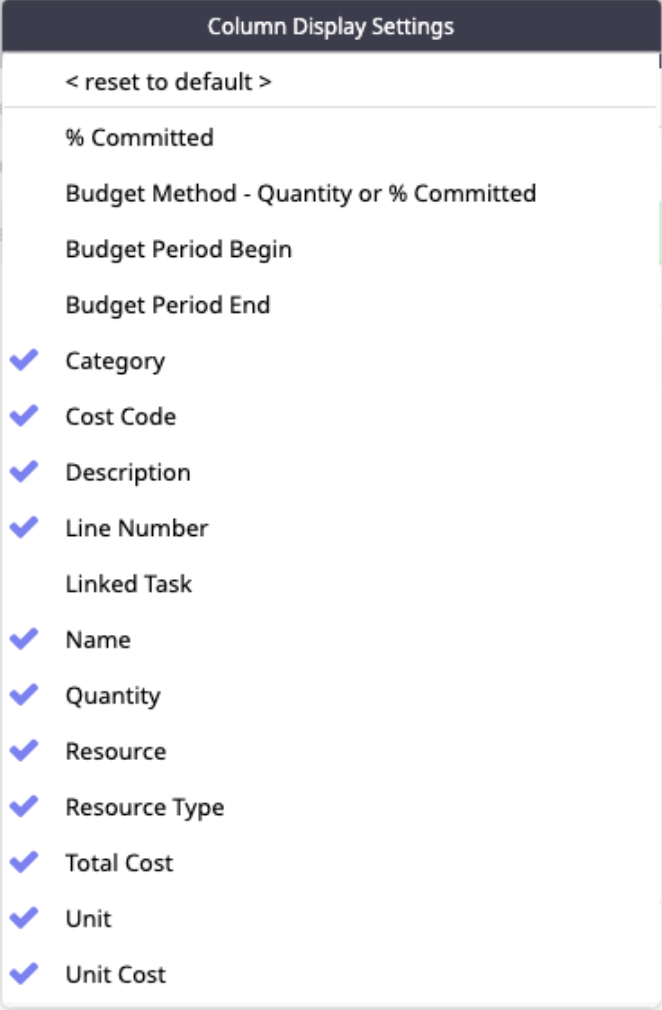
Task: Hide the Cost Code column
Action: [x=120, y=417]
